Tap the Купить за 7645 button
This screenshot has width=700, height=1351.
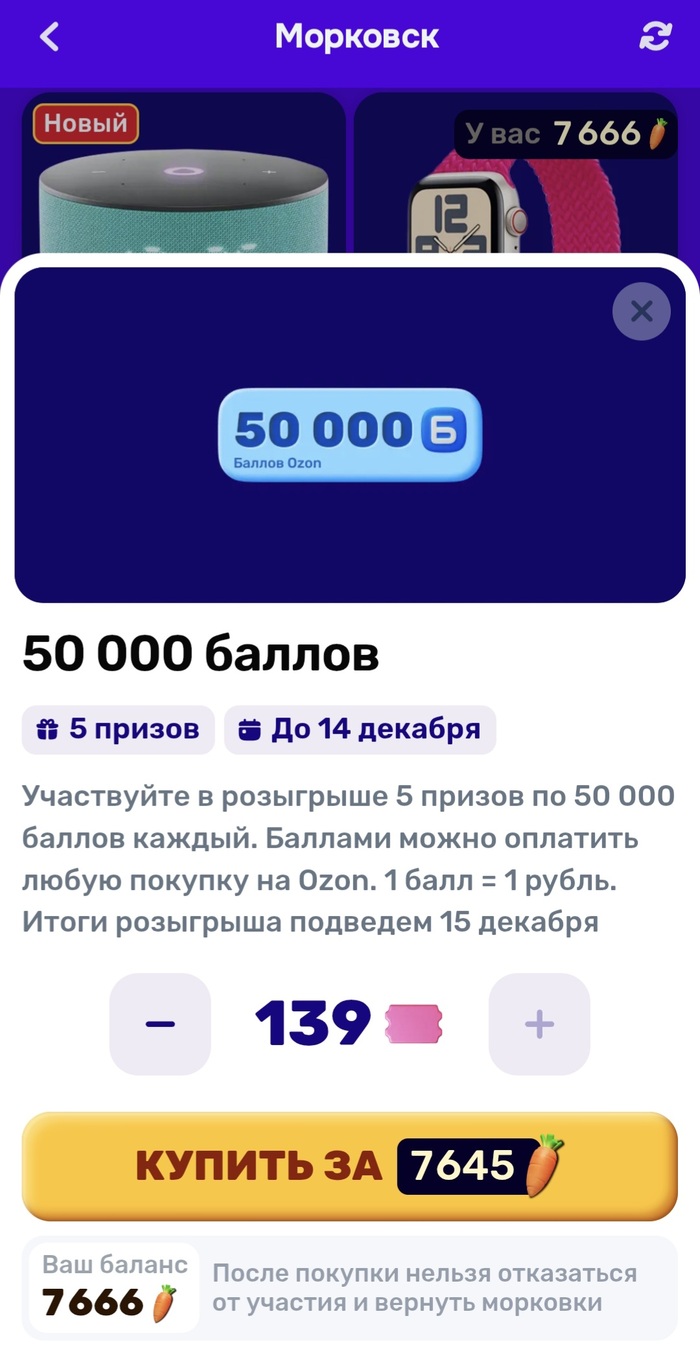click(x=350, y=1165)
